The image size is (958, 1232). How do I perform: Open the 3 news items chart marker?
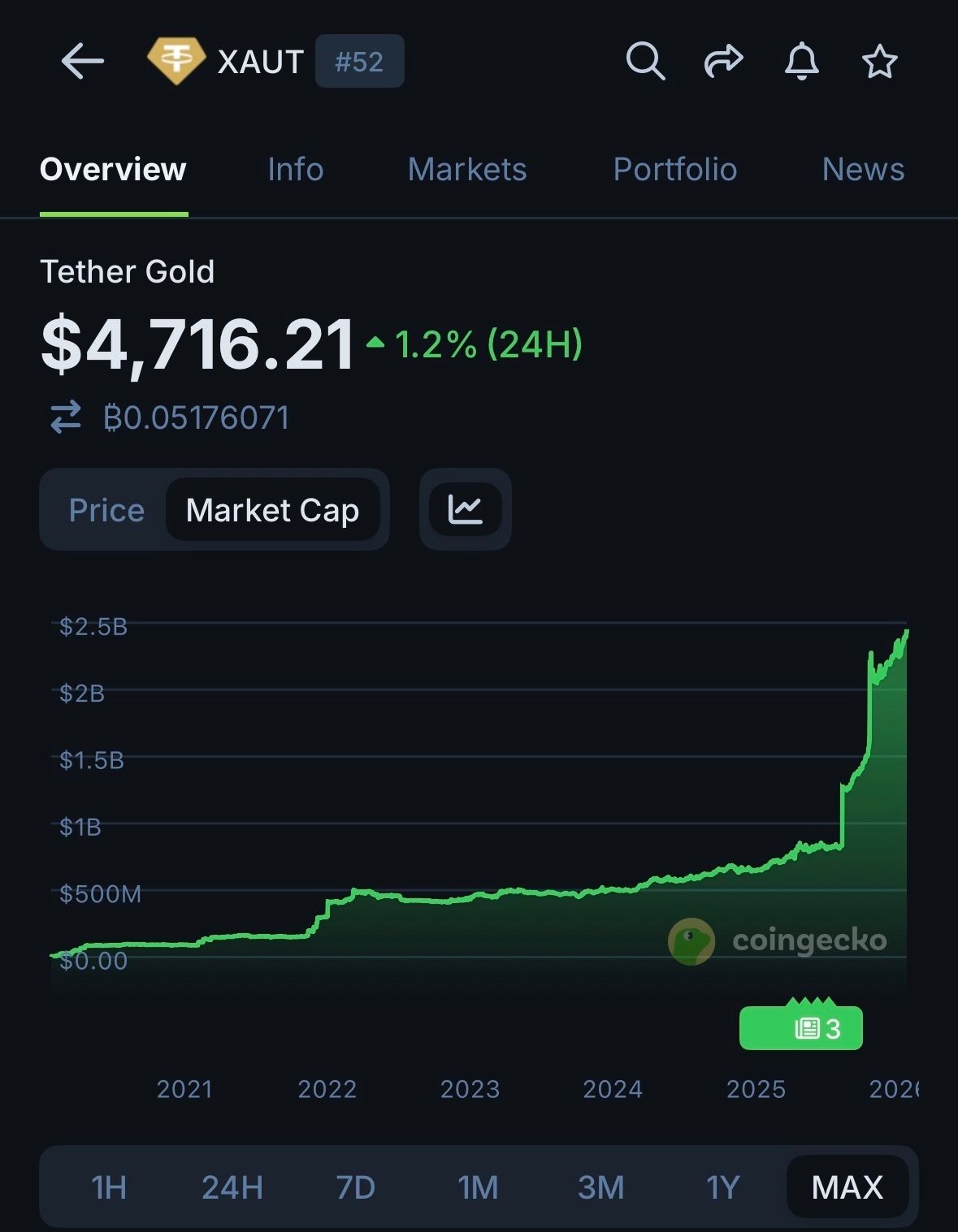tap(801, 1028)
